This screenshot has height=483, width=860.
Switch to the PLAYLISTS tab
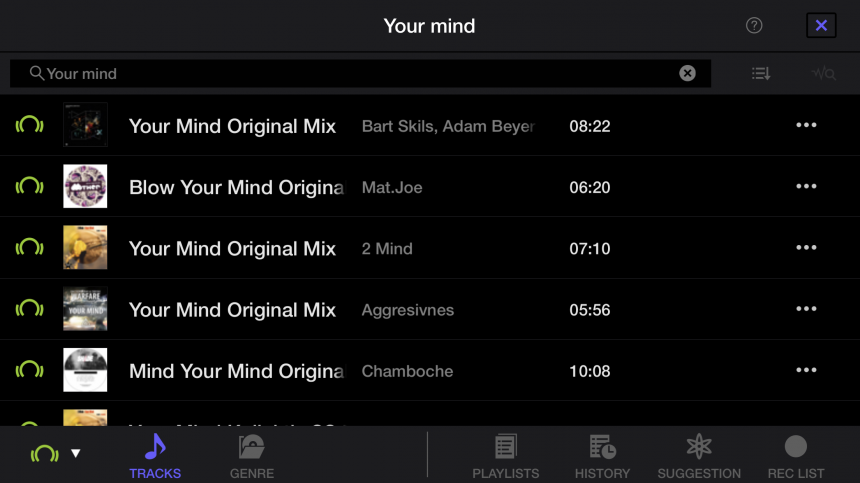click(505, 456)
